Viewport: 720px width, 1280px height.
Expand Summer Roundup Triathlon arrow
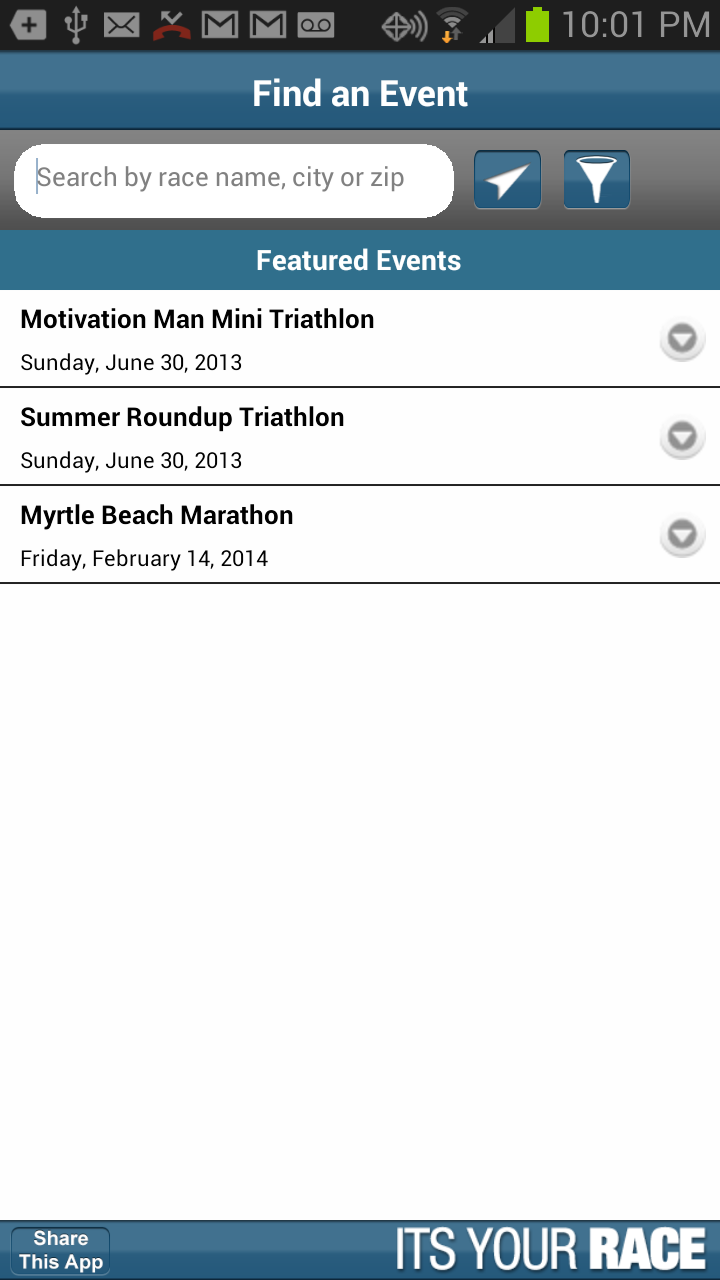point(682,437)
